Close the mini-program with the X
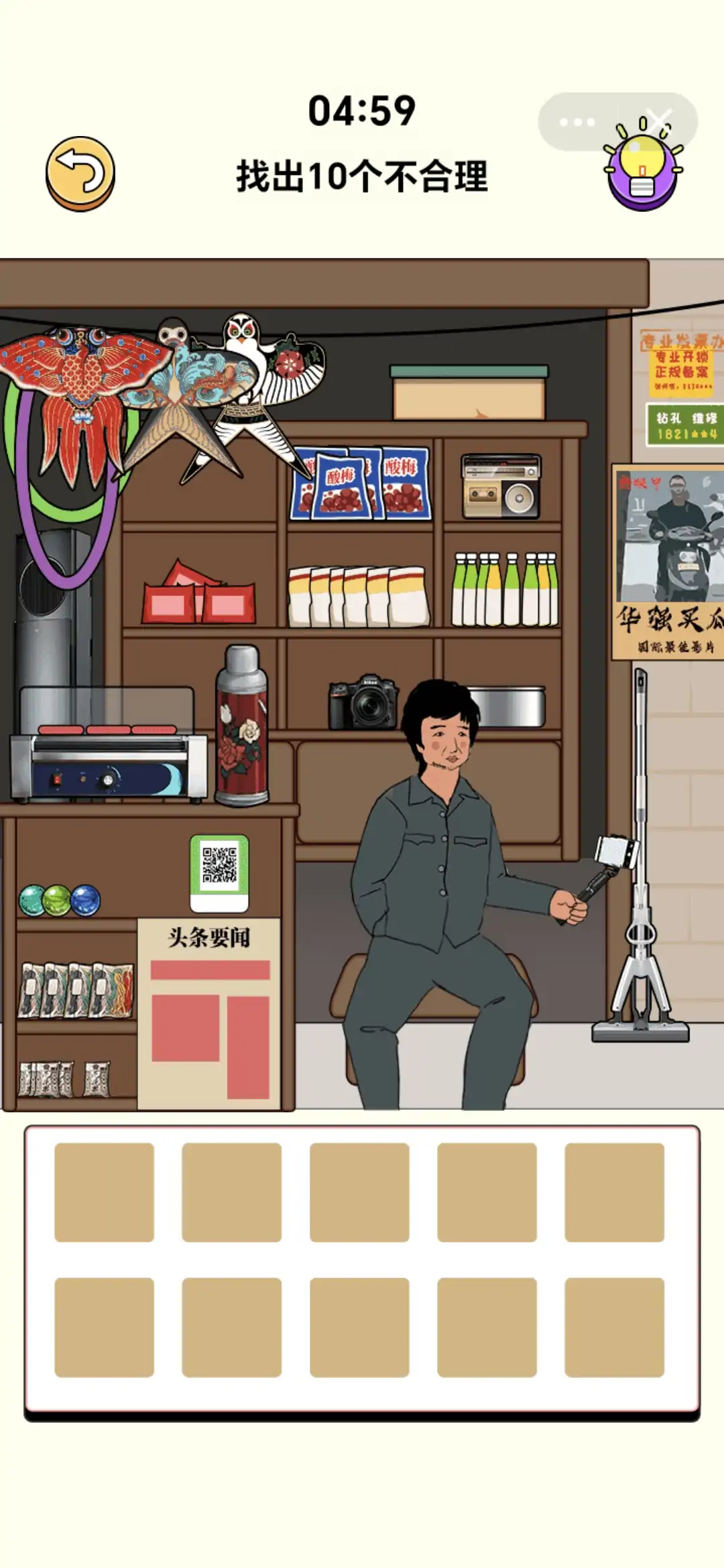The image size is (724, 1568). coord(660,121)
